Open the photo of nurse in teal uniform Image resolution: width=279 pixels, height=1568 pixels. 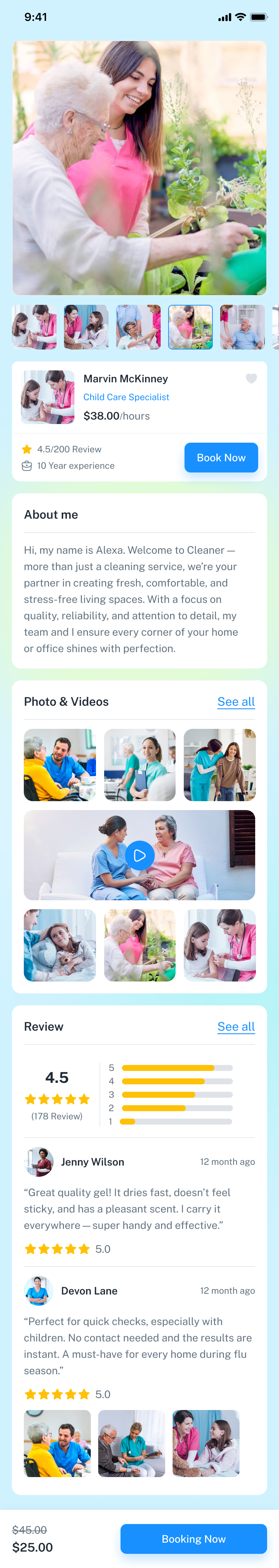139,765
